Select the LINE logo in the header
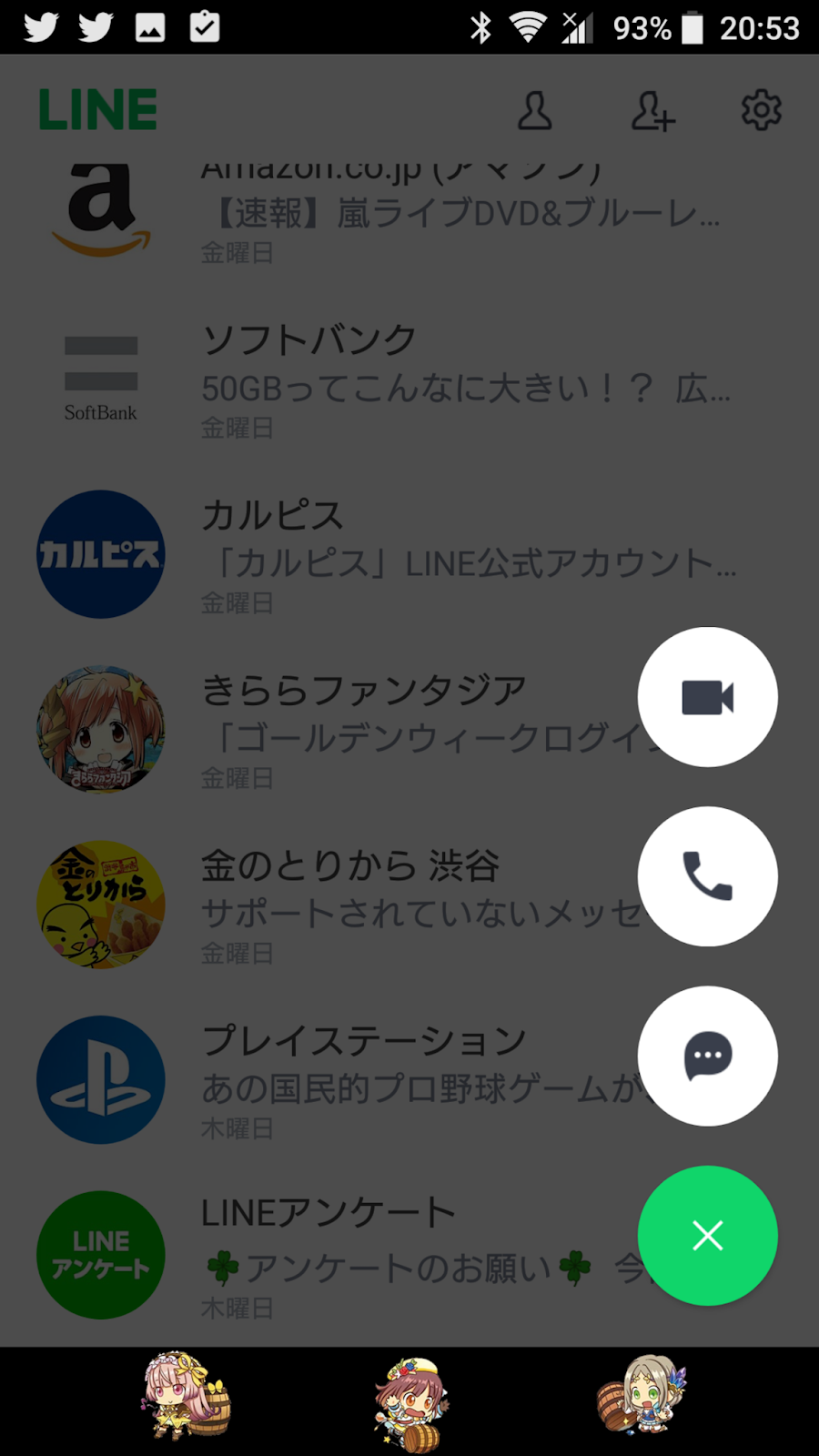The height and width of the screenshot is (1456, 819). tap(97, 109)
